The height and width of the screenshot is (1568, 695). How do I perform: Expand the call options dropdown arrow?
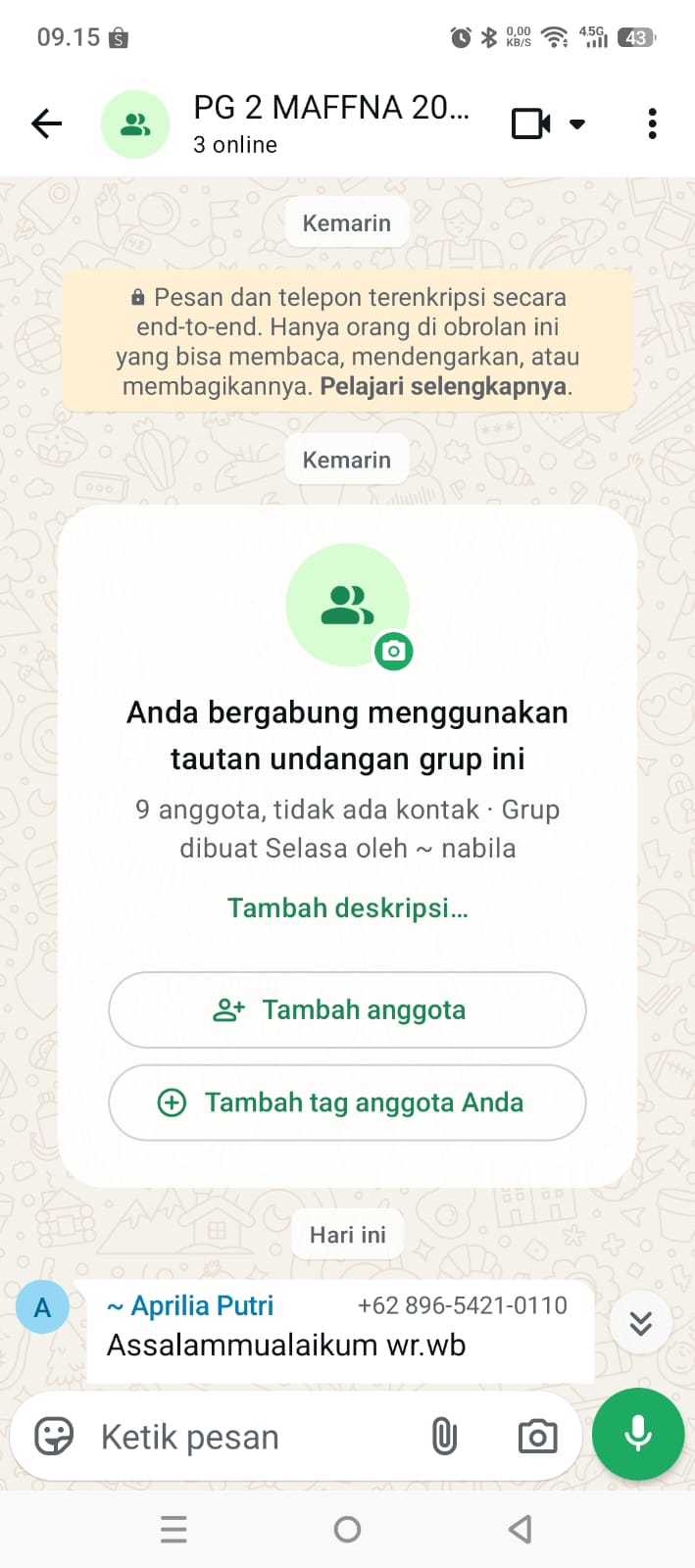[x=577, y=124]
